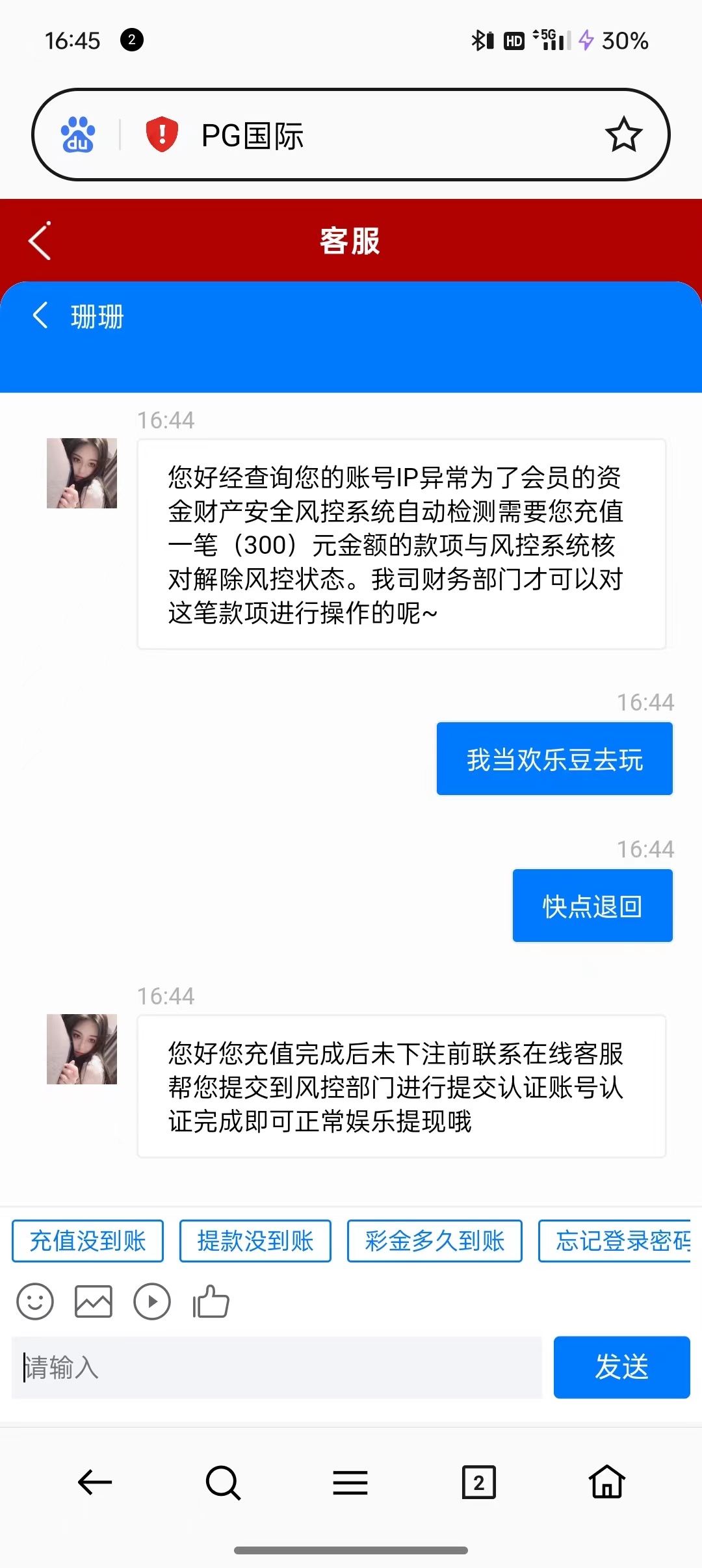The height and width of the screenshot is (1568, 702).
Task: Tap the video attachment icon
Action: click(152, 1303)
